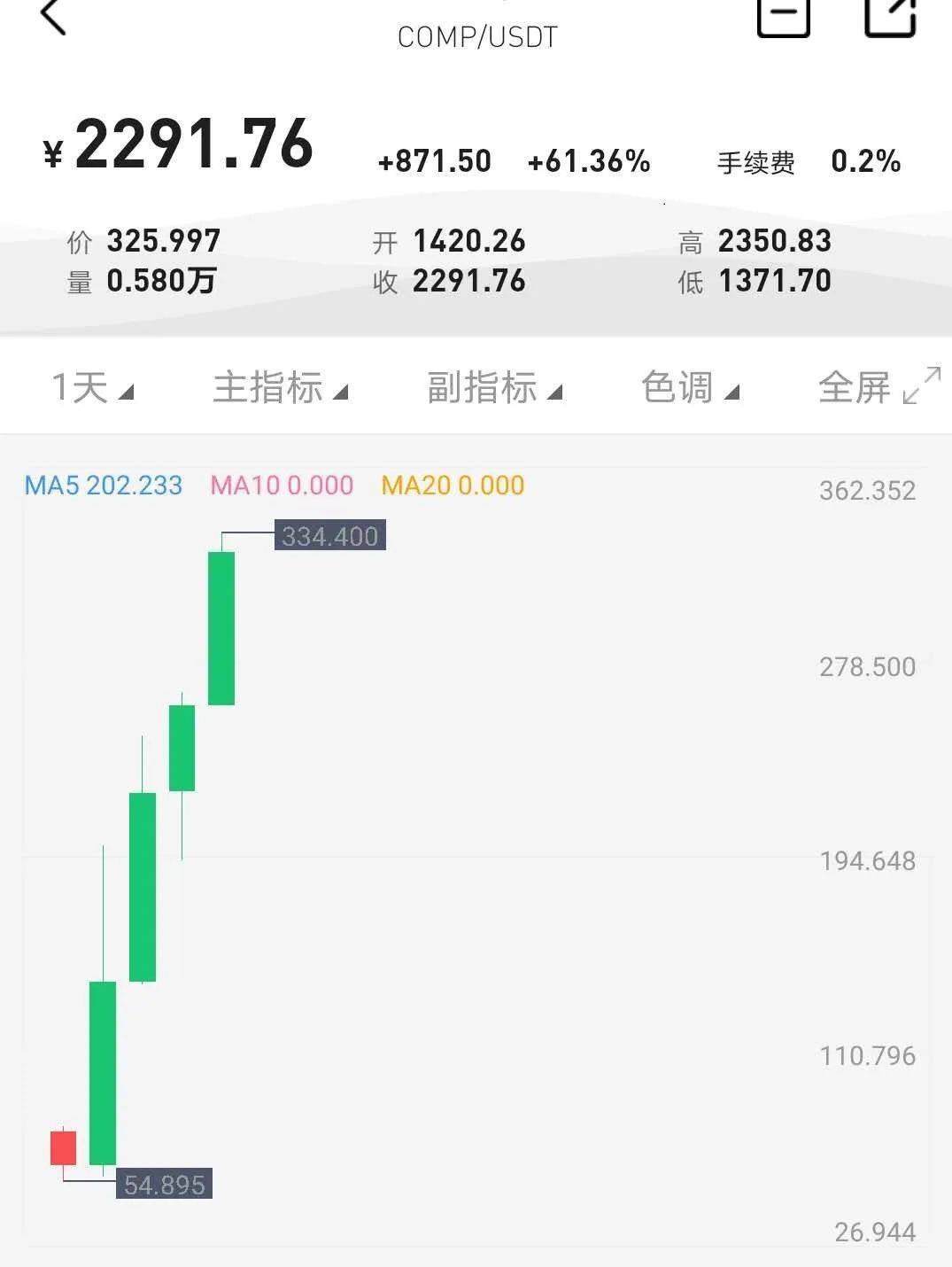Toggle the lowest price tag 54.895

coord(165,1184)
